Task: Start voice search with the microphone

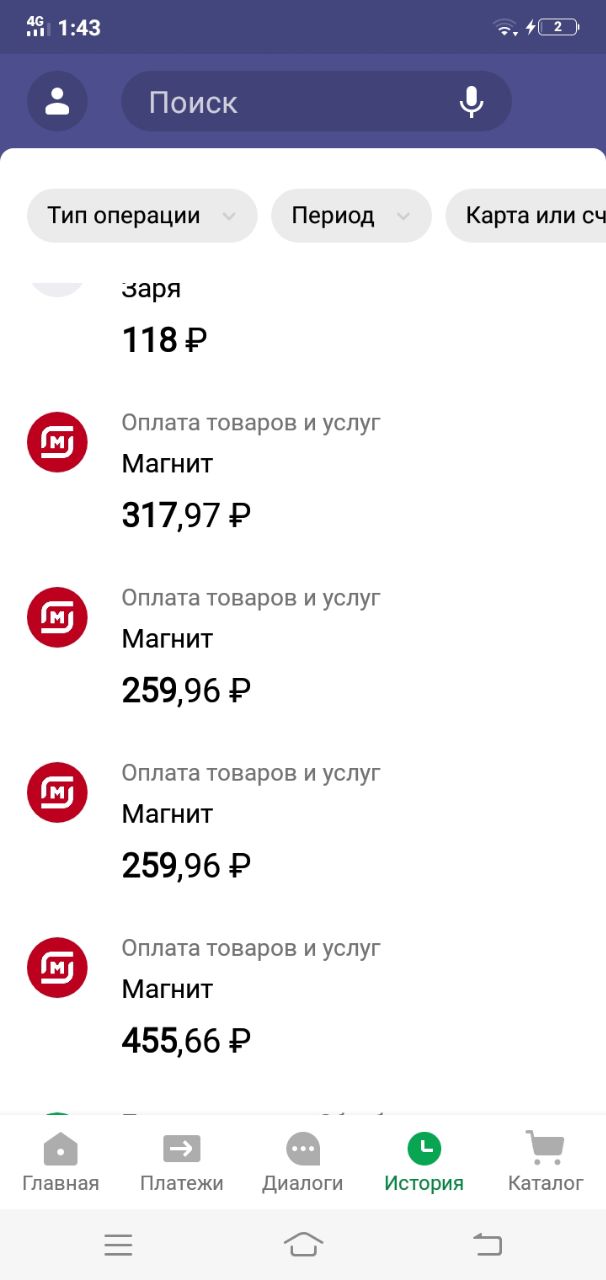Action: point(471,102)
